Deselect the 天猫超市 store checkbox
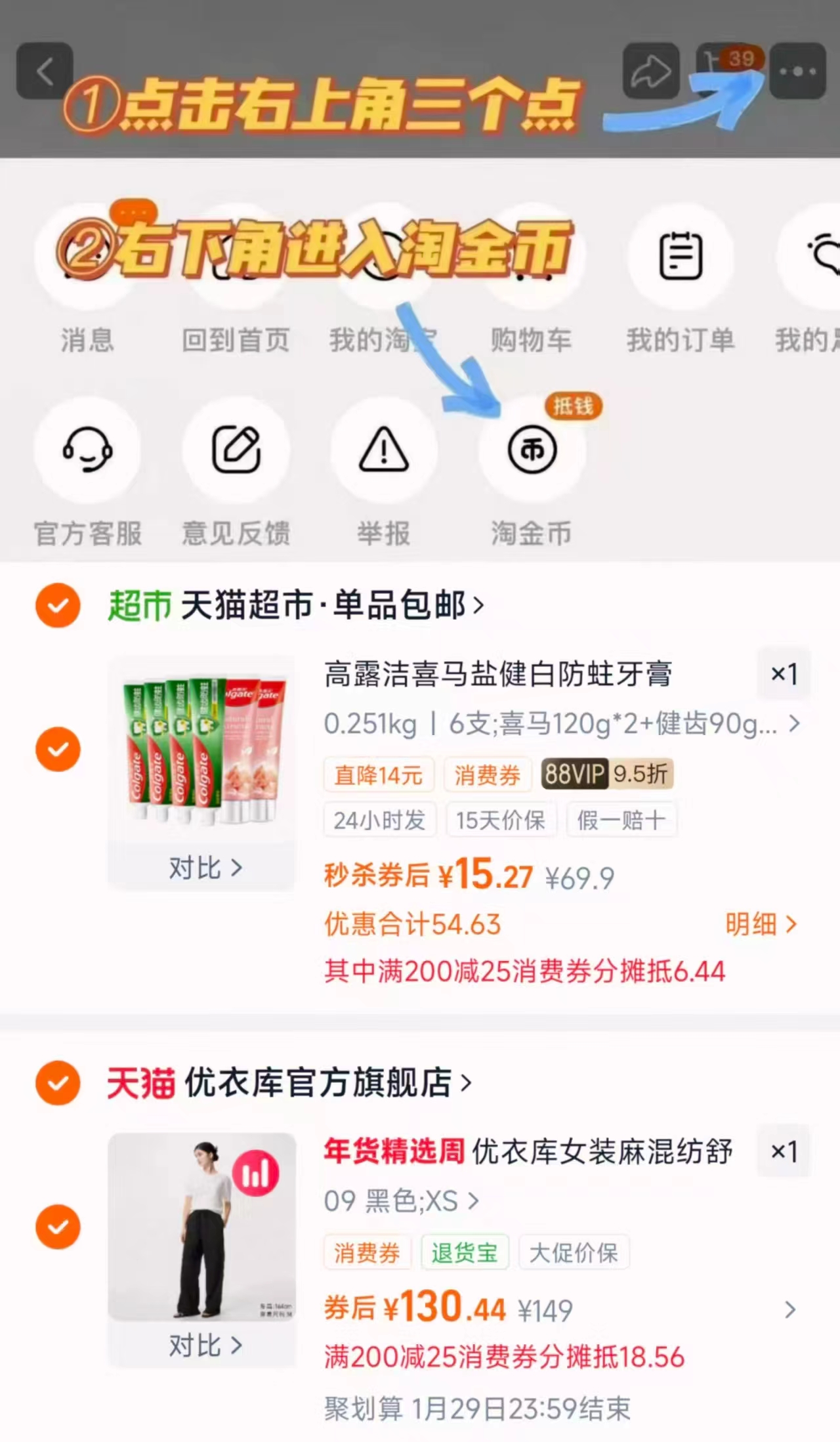This screenshot has height=1442, width=840. click(x=58, y=605)
